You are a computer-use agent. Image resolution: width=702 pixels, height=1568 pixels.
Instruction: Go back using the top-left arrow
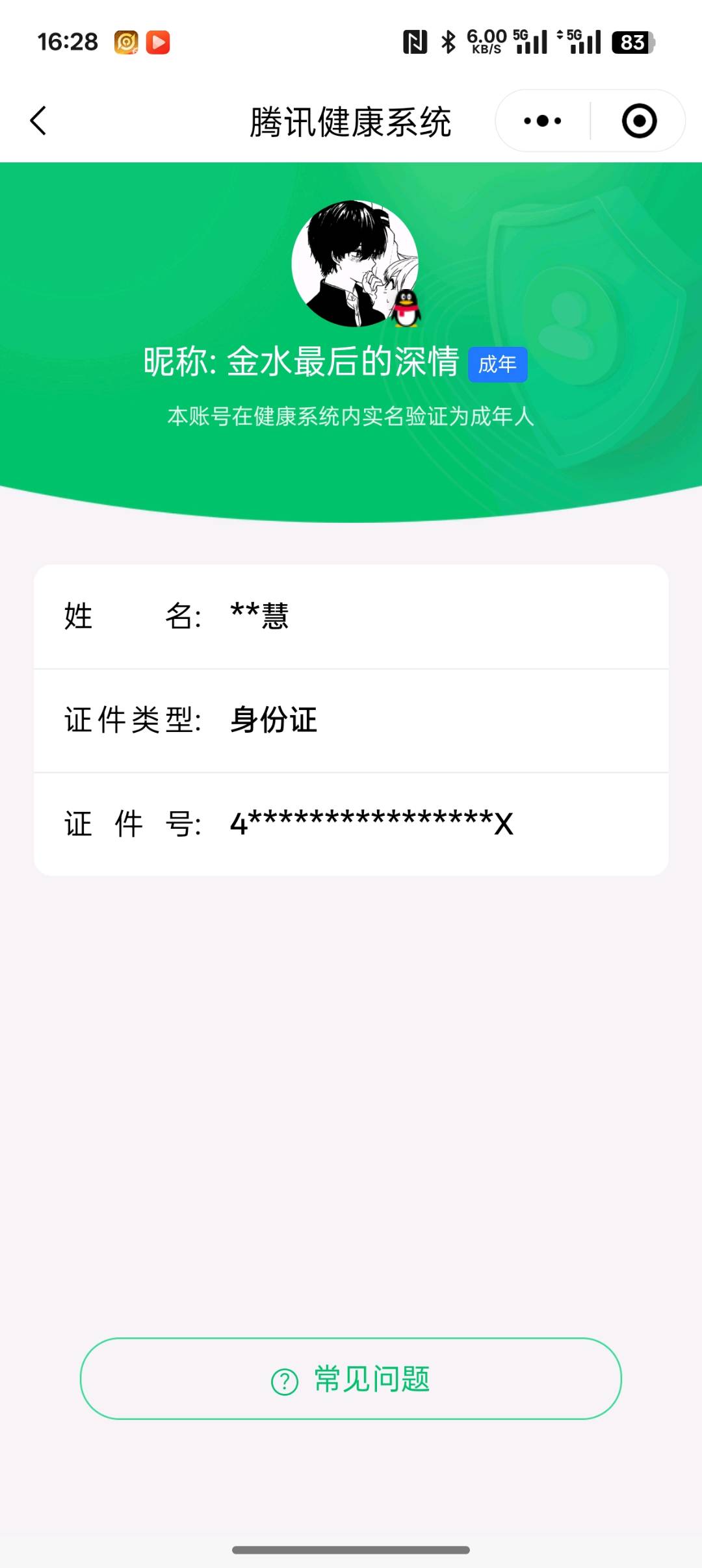[x=39, y=121]
